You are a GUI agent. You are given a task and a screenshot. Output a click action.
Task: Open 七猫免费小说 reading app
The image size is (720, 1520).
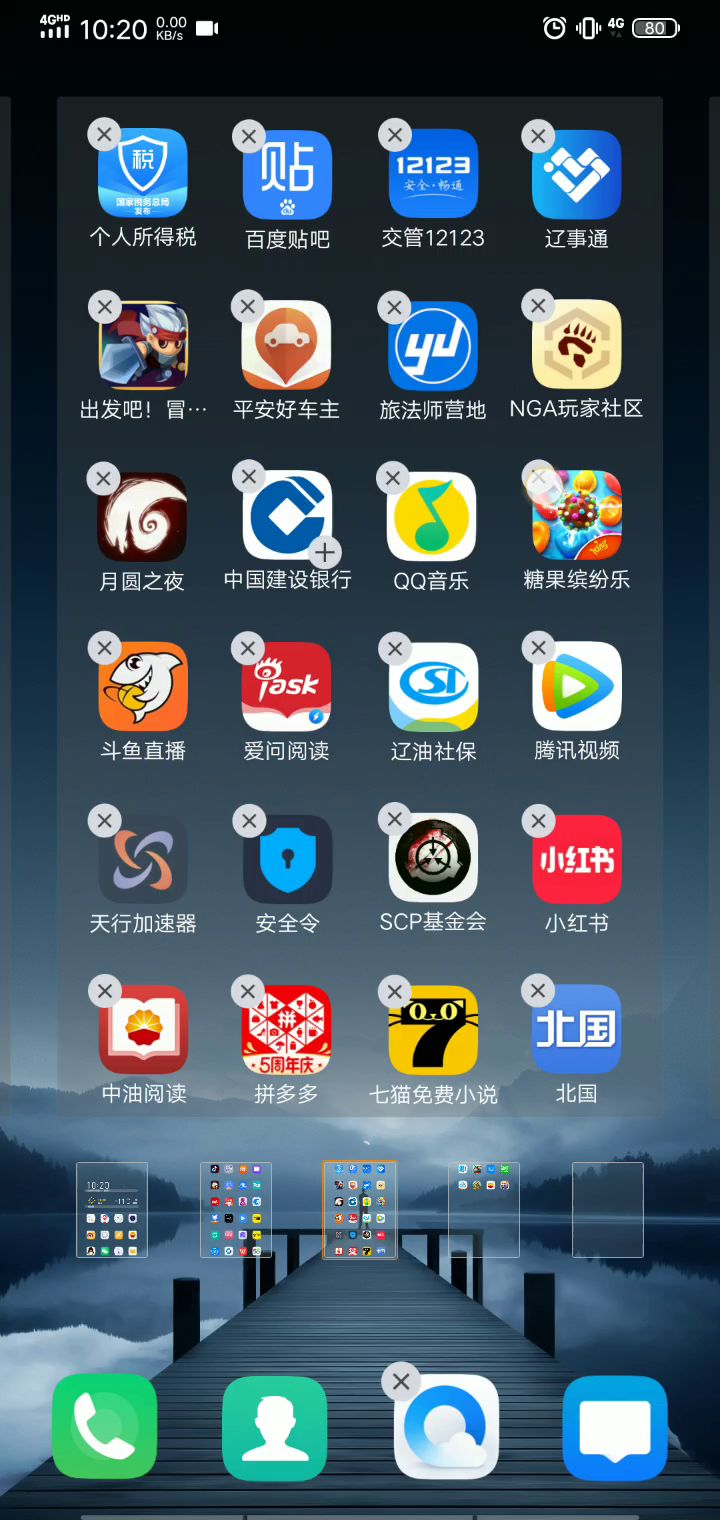[432, 1031]
